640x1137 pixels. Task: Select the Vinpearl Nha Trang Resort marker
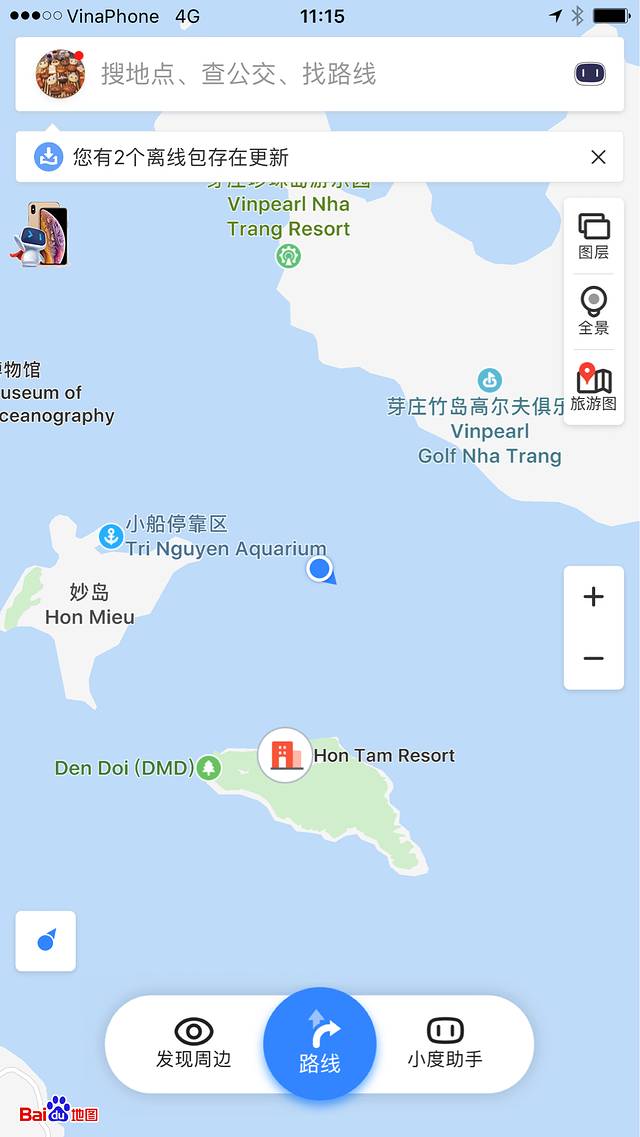[289, 256]
